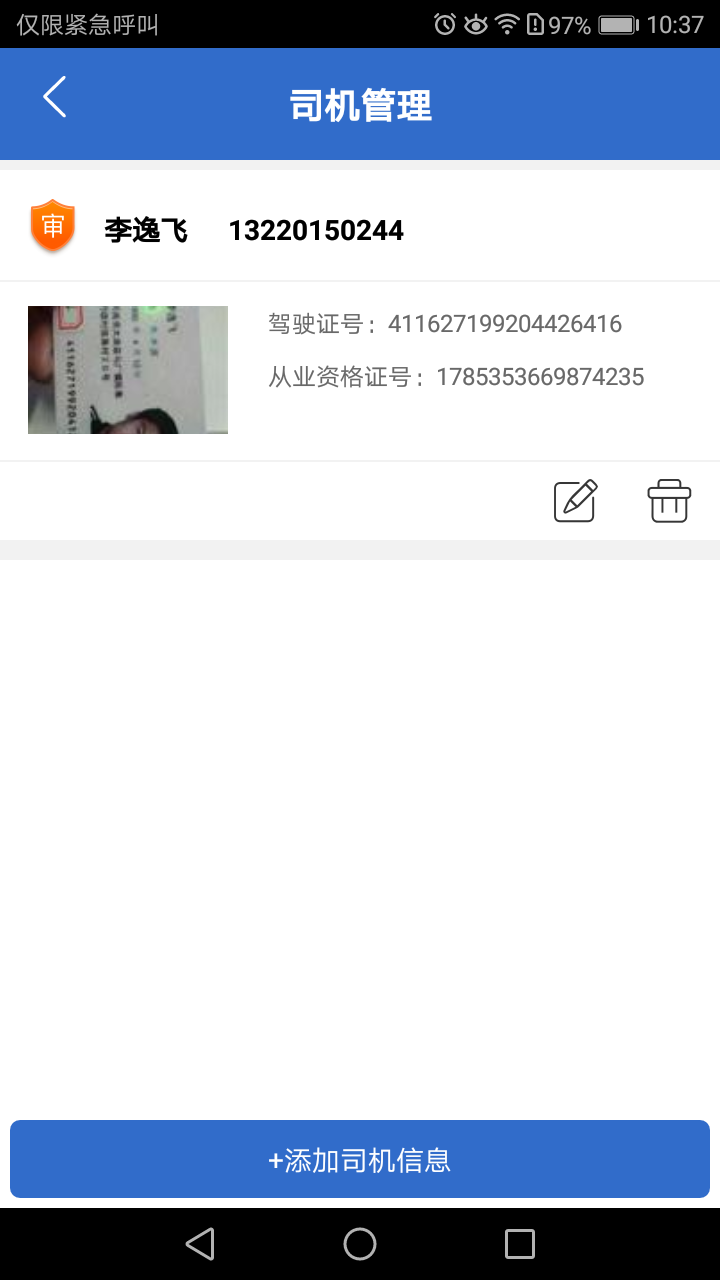Screen dimensions: 720x1280
Task: Select driver name 李逸飞
Action: (145, 231)
